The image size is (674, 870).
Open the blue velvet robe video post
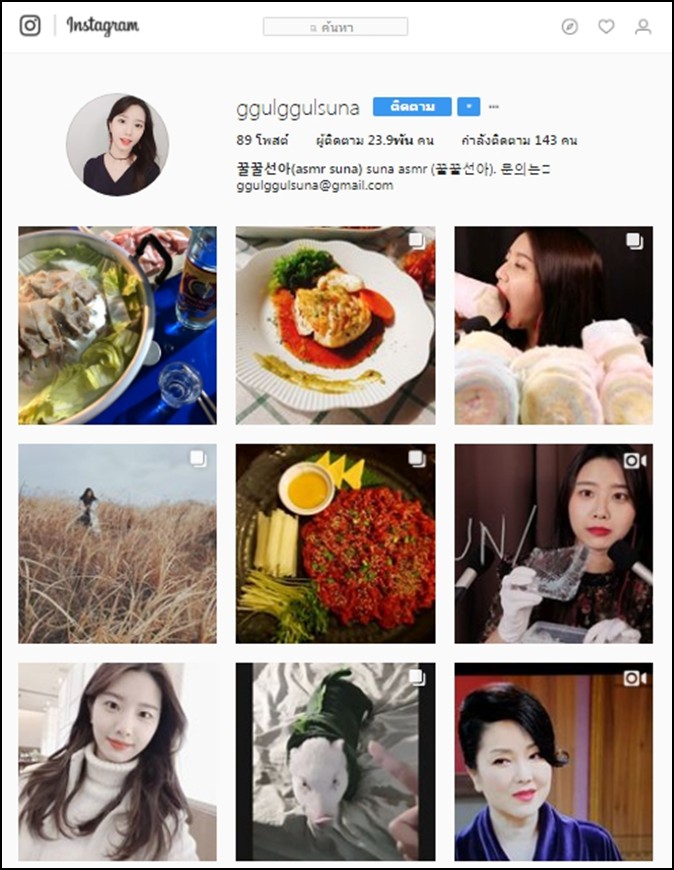(553, 761)
